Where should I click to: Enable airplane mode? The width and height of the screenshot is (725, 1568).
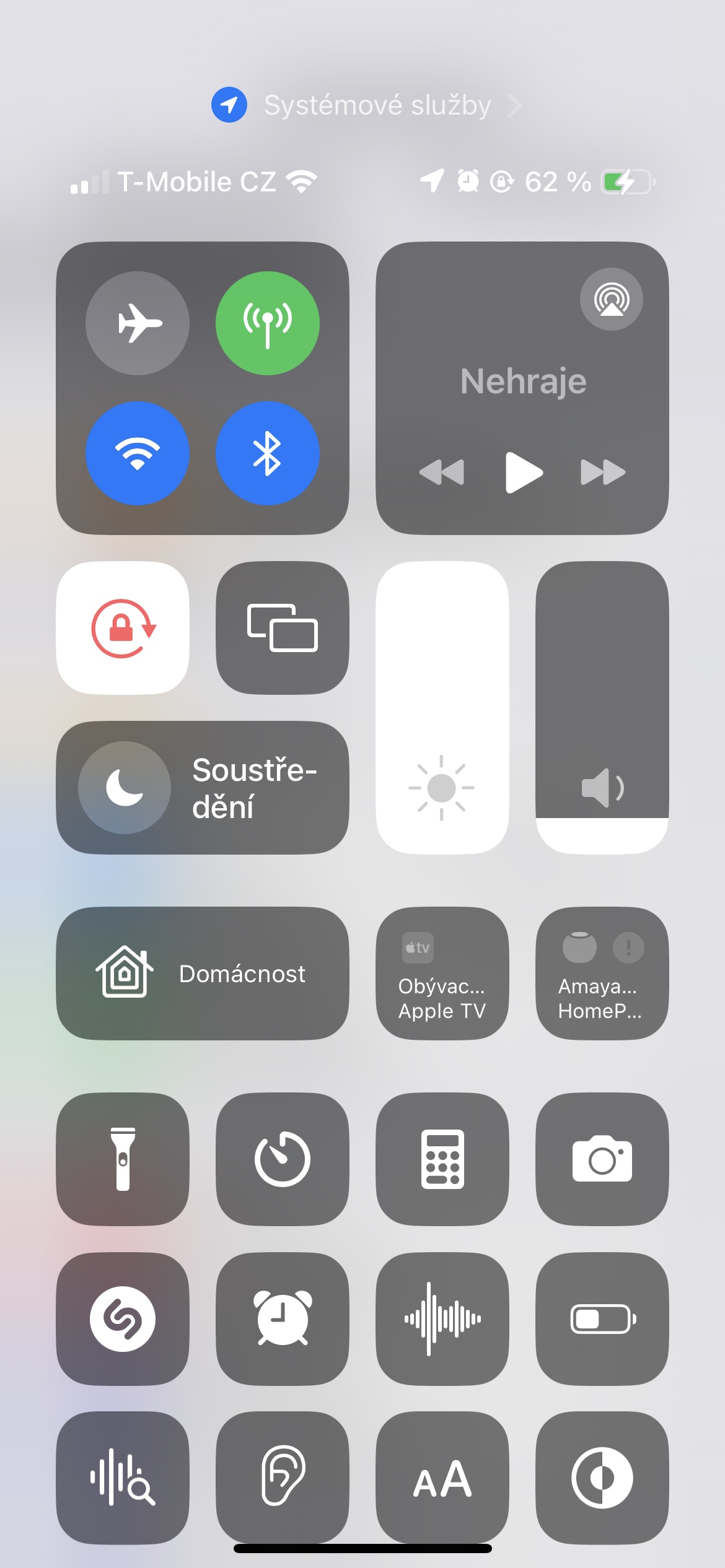pyautogui.click(x=138, y=323)
